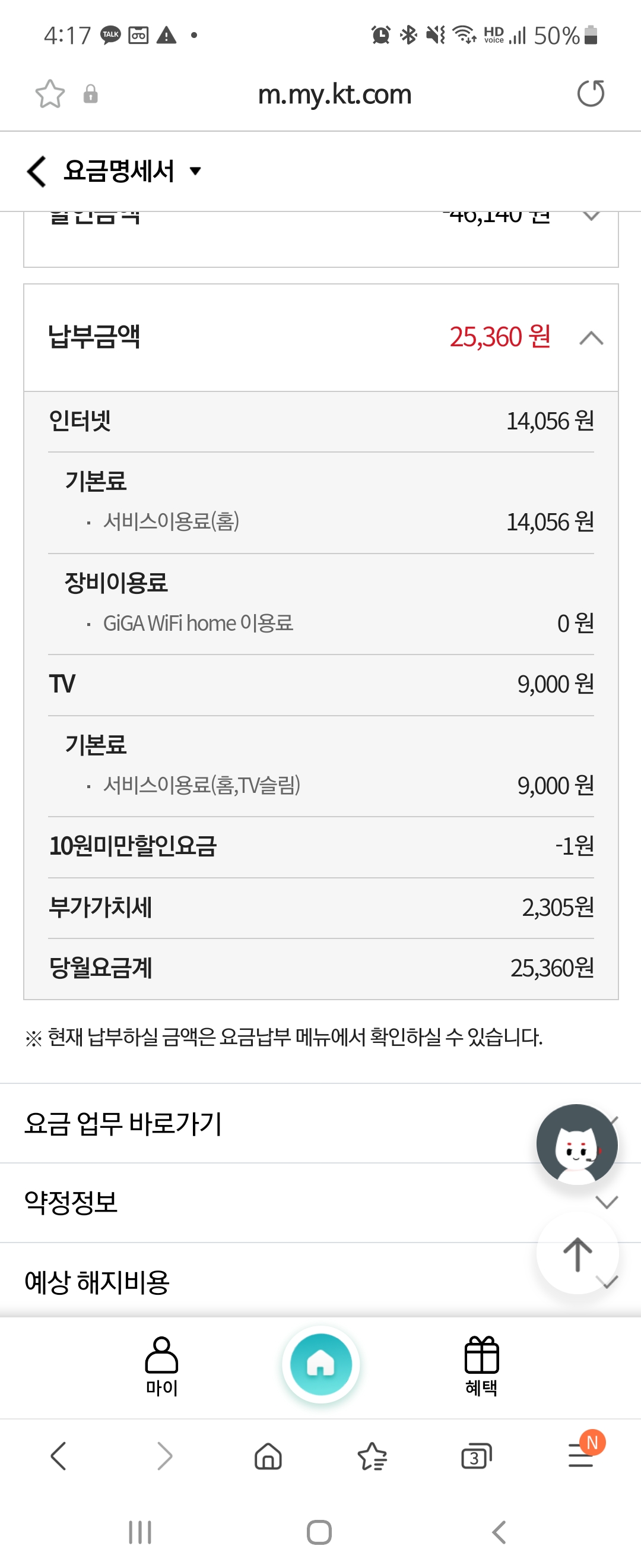This screenshot has height=1568, width=641.
Task: Bookmark this page with the star icon
Action: 50,94
